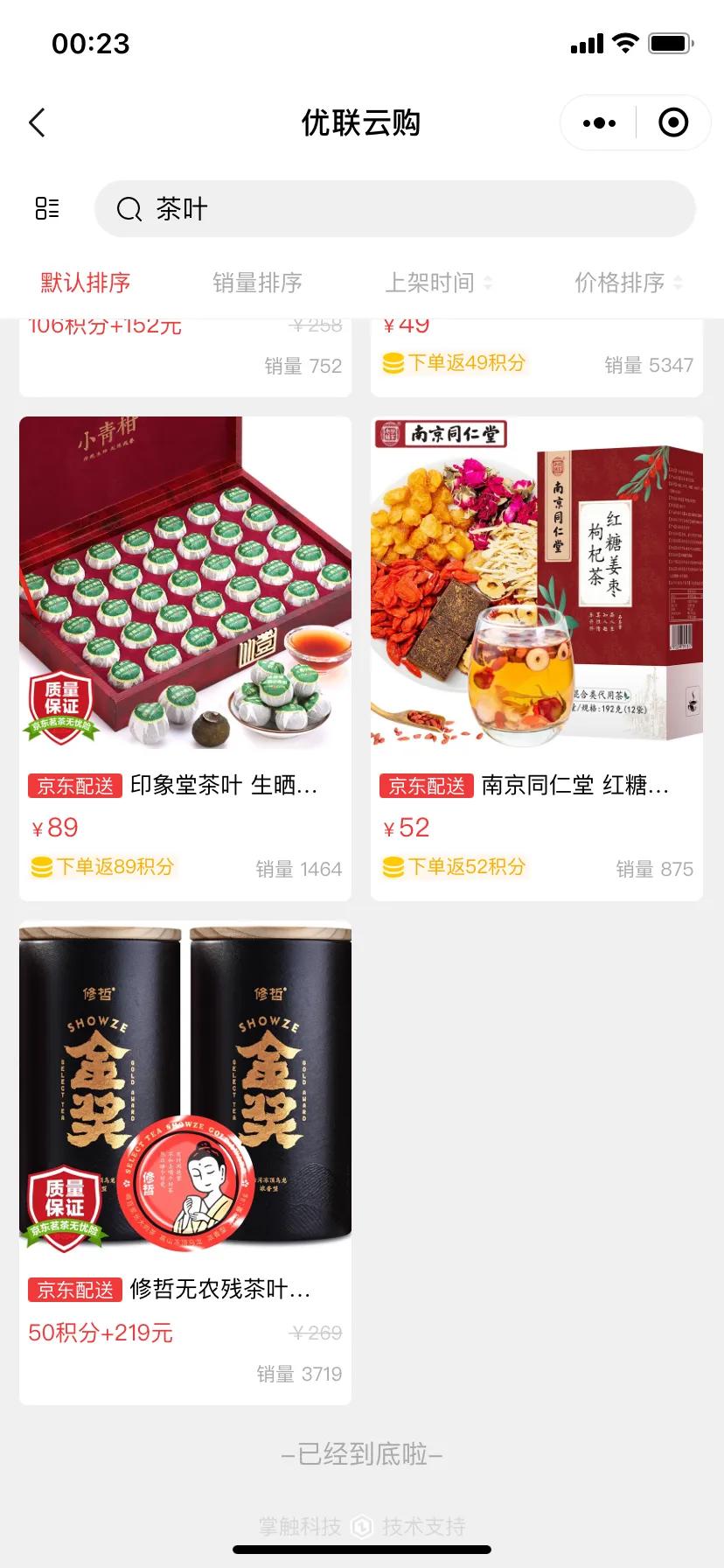
Task: Sort results by 销量排序
Action: (257, 283)
